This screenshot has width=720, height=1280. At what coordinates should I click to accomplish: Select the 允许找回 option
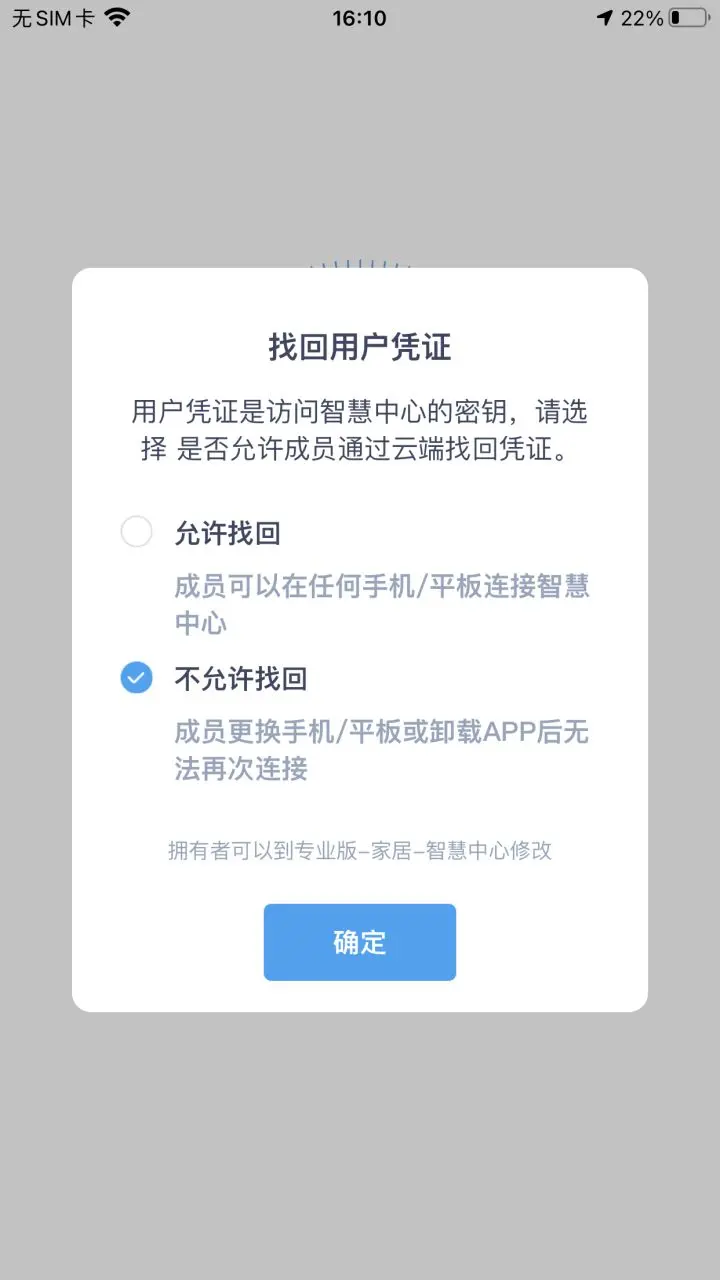[x=137, y=532]
